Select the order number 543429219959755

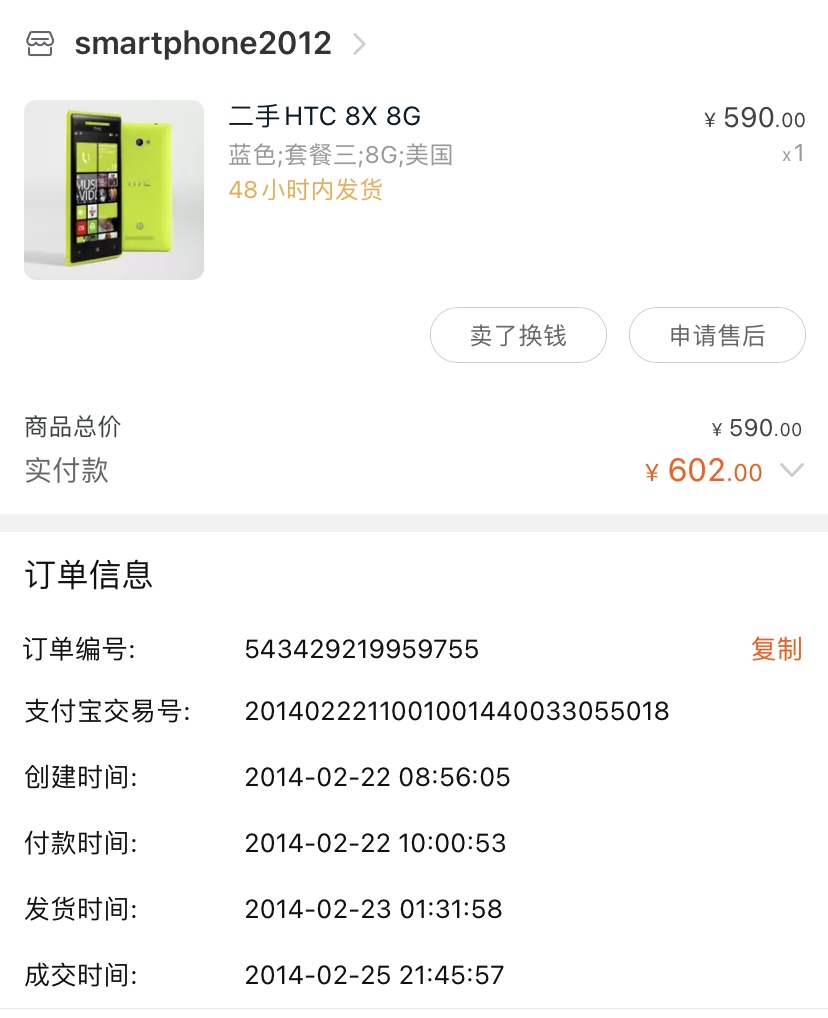point(362,650)
